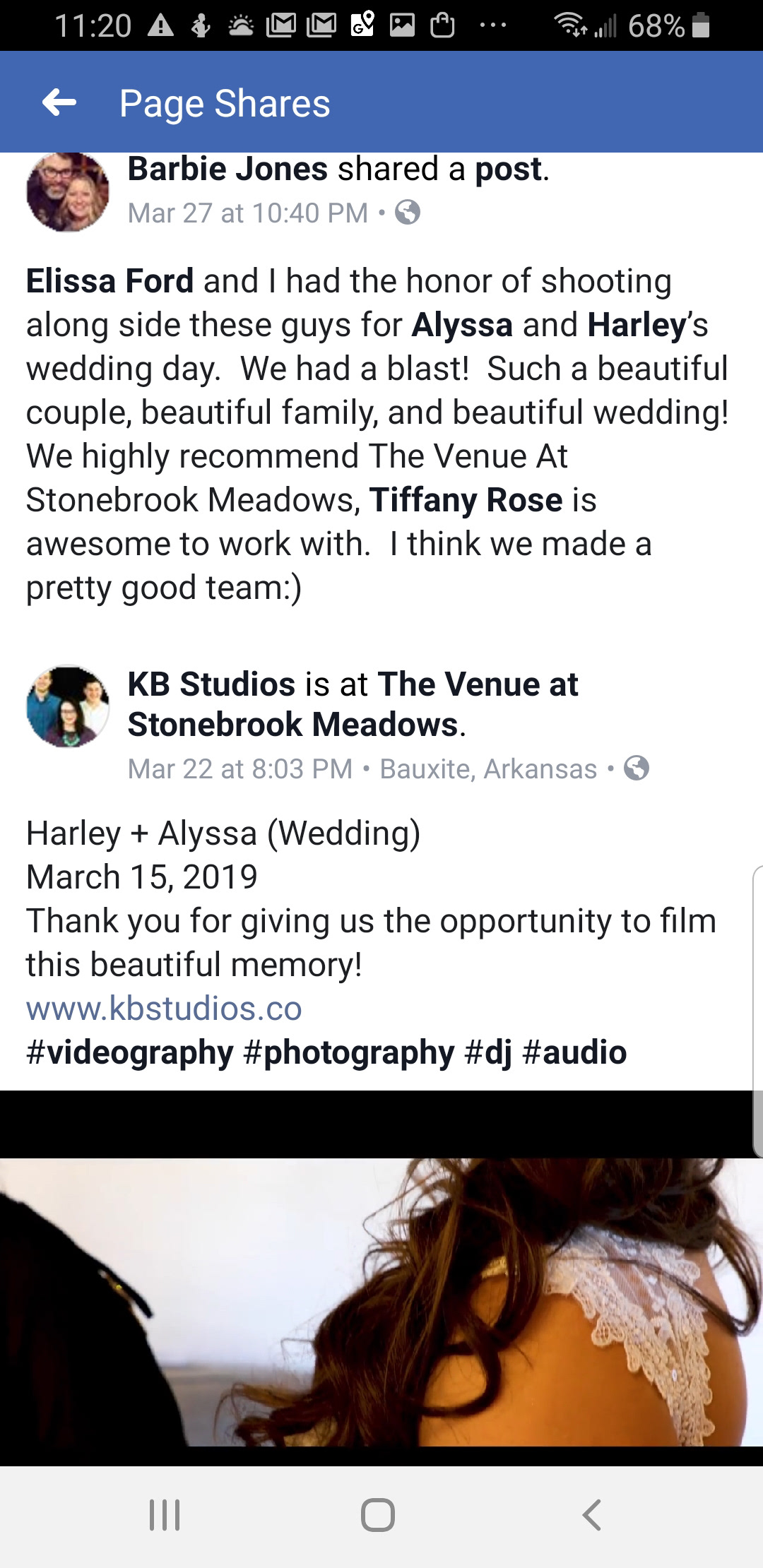
Task: Open the #videography hashtag
Action: [x=130, y=1052]
